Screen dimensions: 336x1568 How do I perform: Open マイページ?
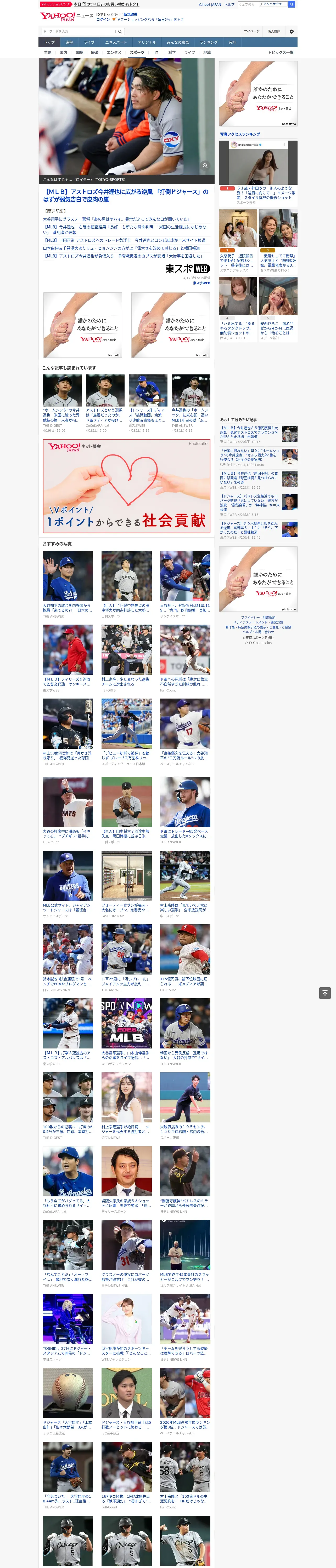[x=251, y=31]
